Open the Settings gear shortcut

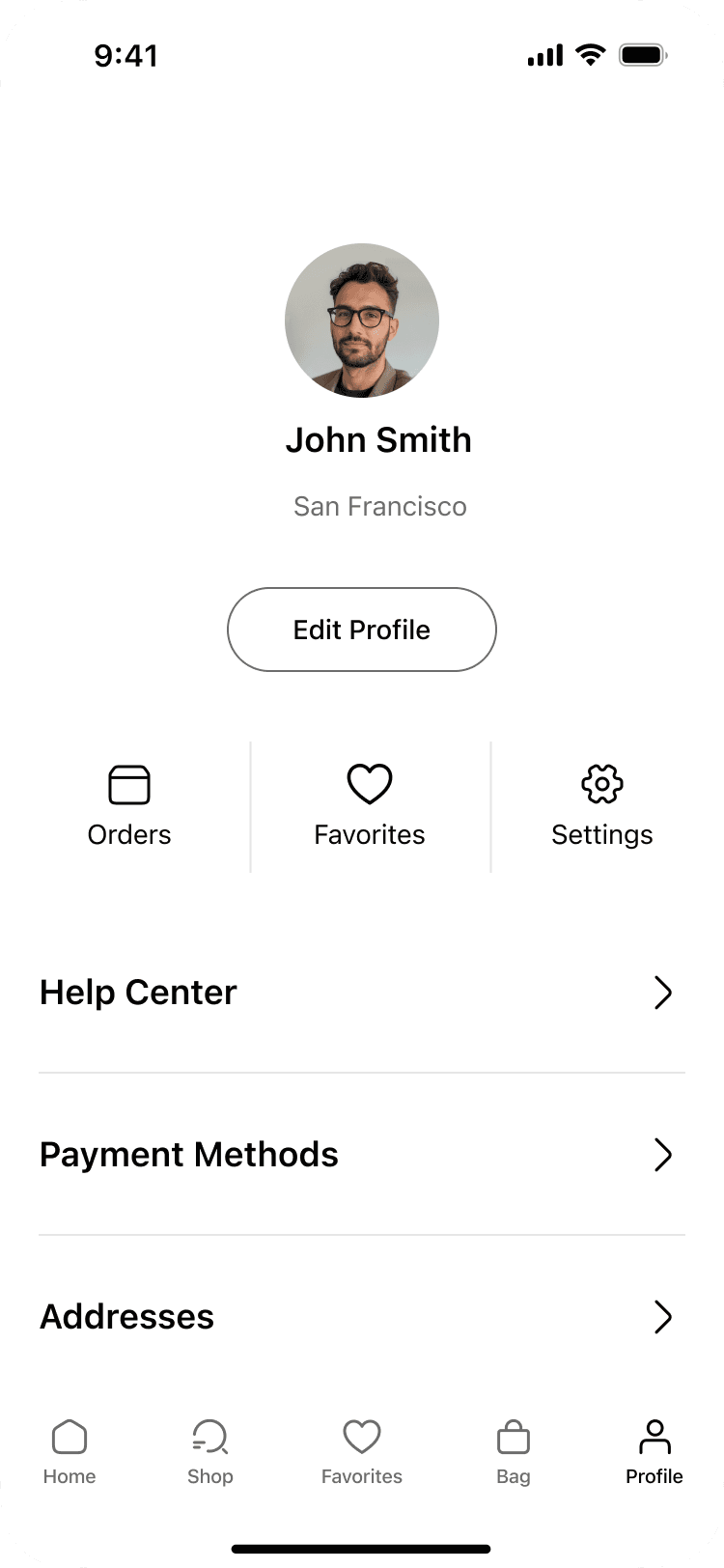coord(601,806)
